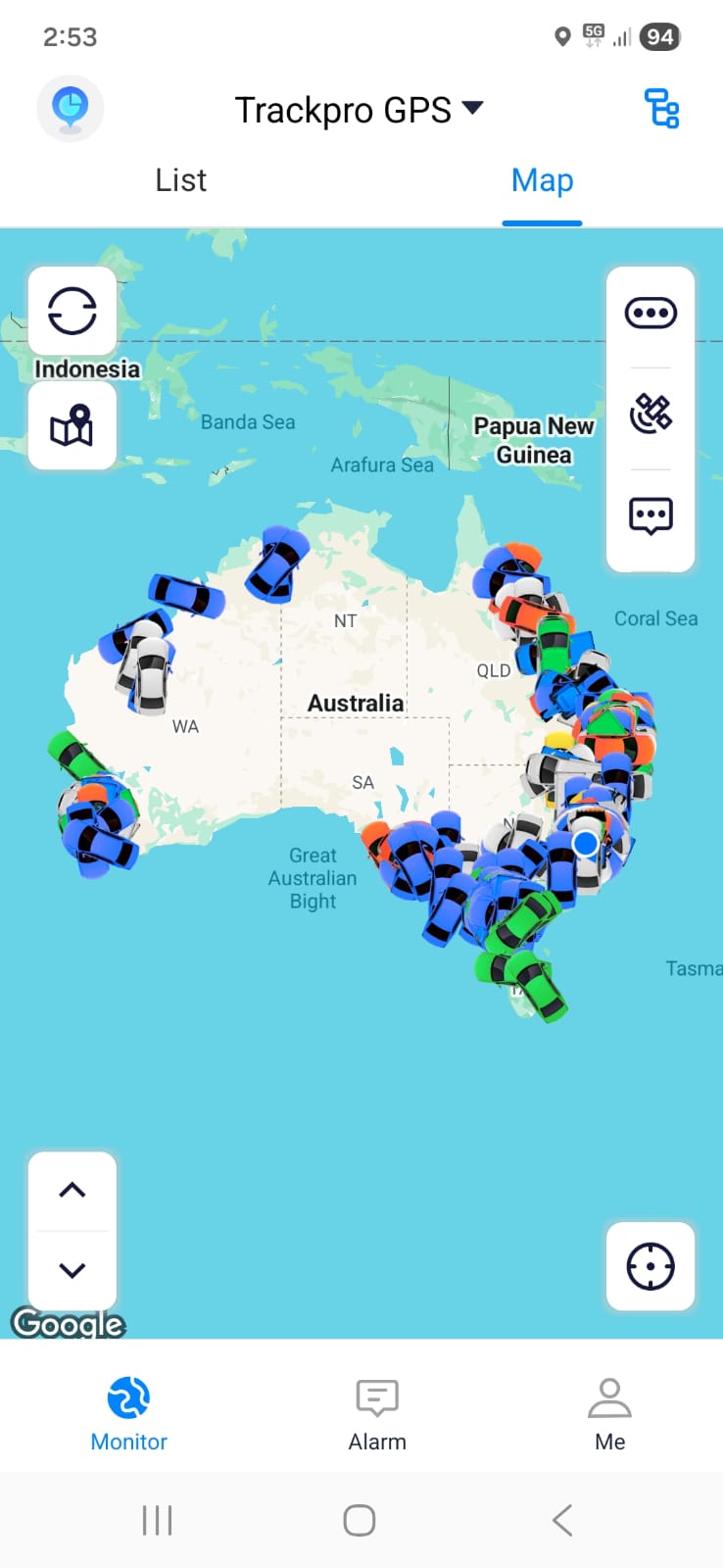
Task: Open the device group tree icon
Action: point(661,109)
